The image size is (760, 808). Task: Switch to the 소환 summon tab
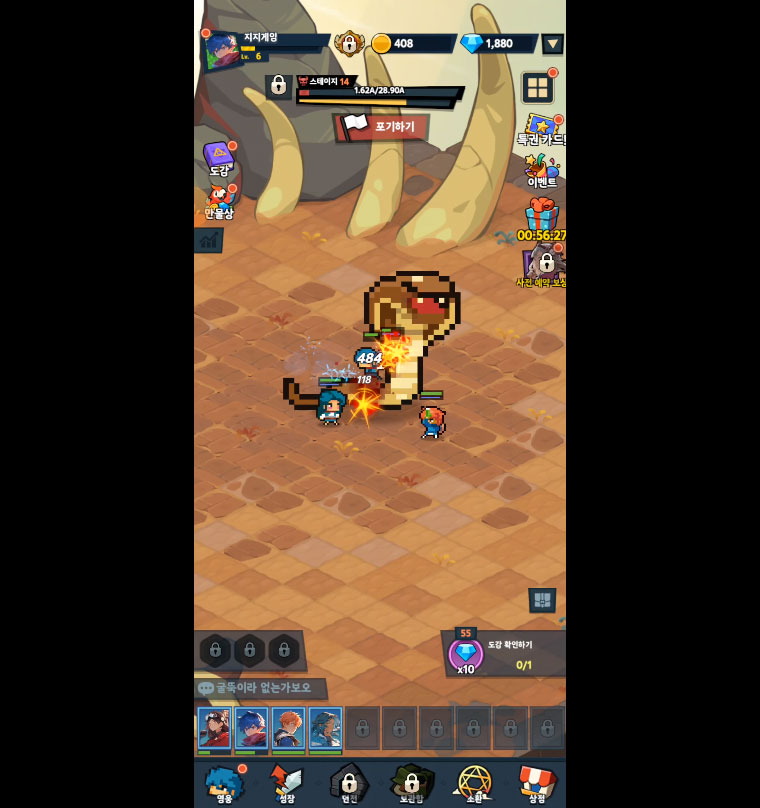[474, 784]
